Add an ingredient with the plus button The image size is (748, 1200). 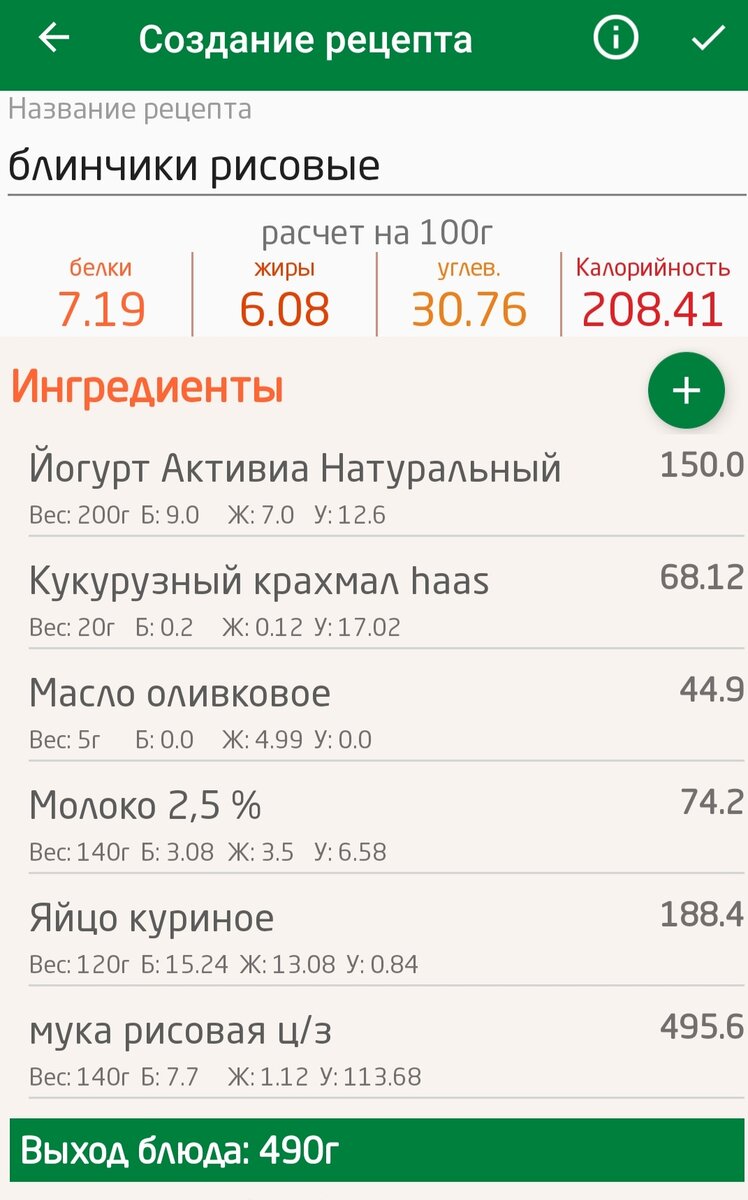(686, 391)
